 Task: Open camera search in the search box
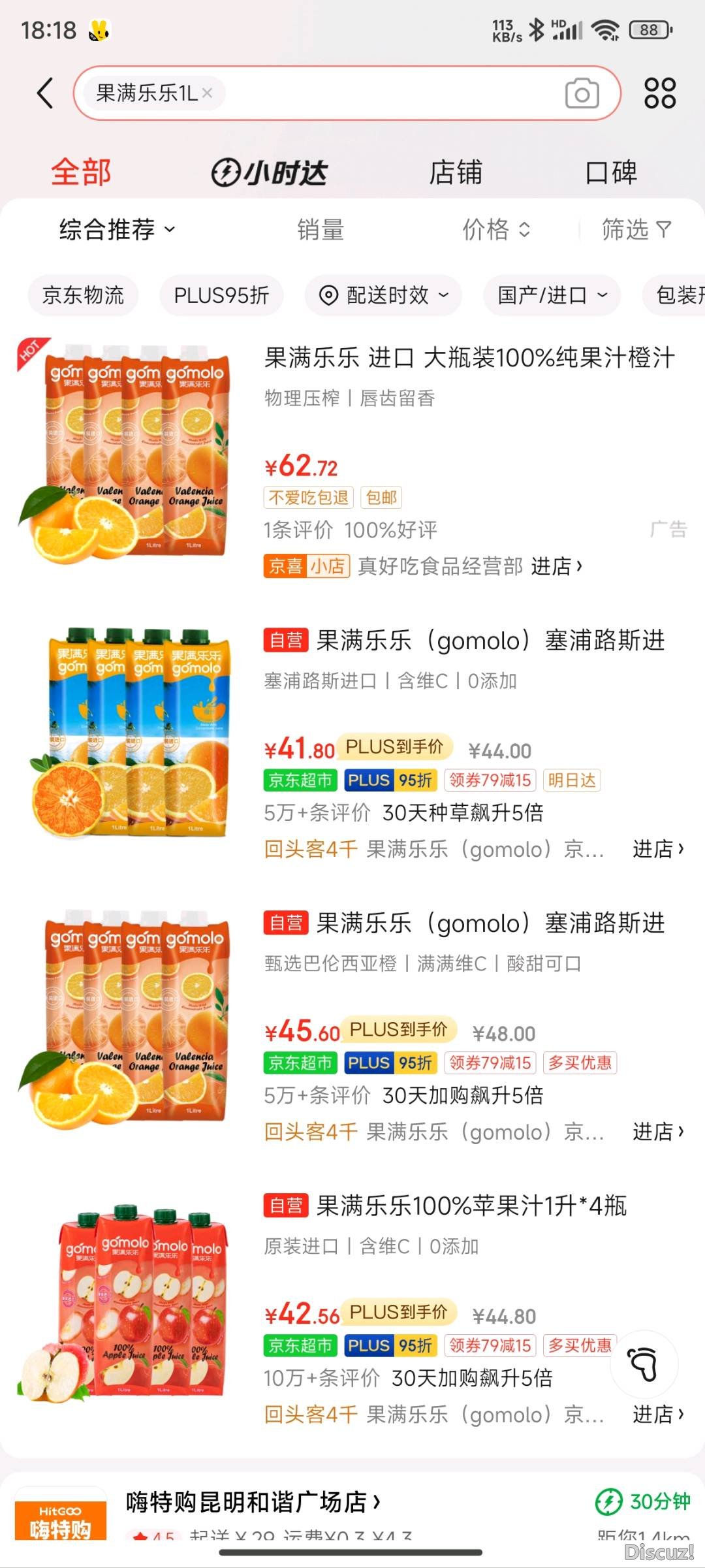tap(582, 93)
